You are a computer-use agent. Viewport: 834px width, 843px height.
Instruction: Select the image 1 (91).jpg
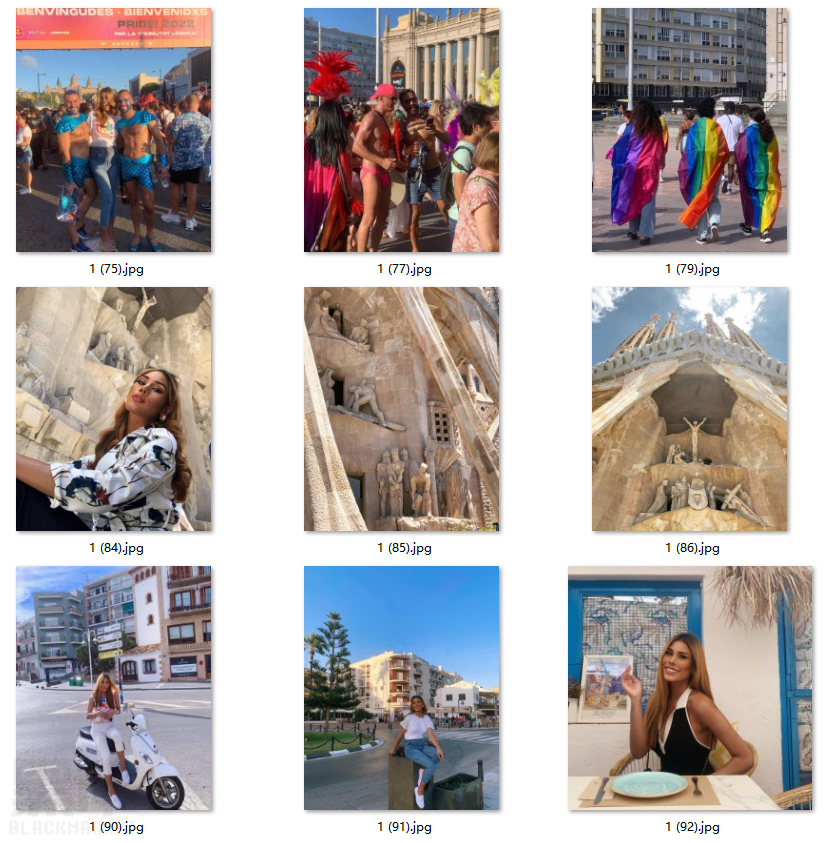tap(401, 688)
